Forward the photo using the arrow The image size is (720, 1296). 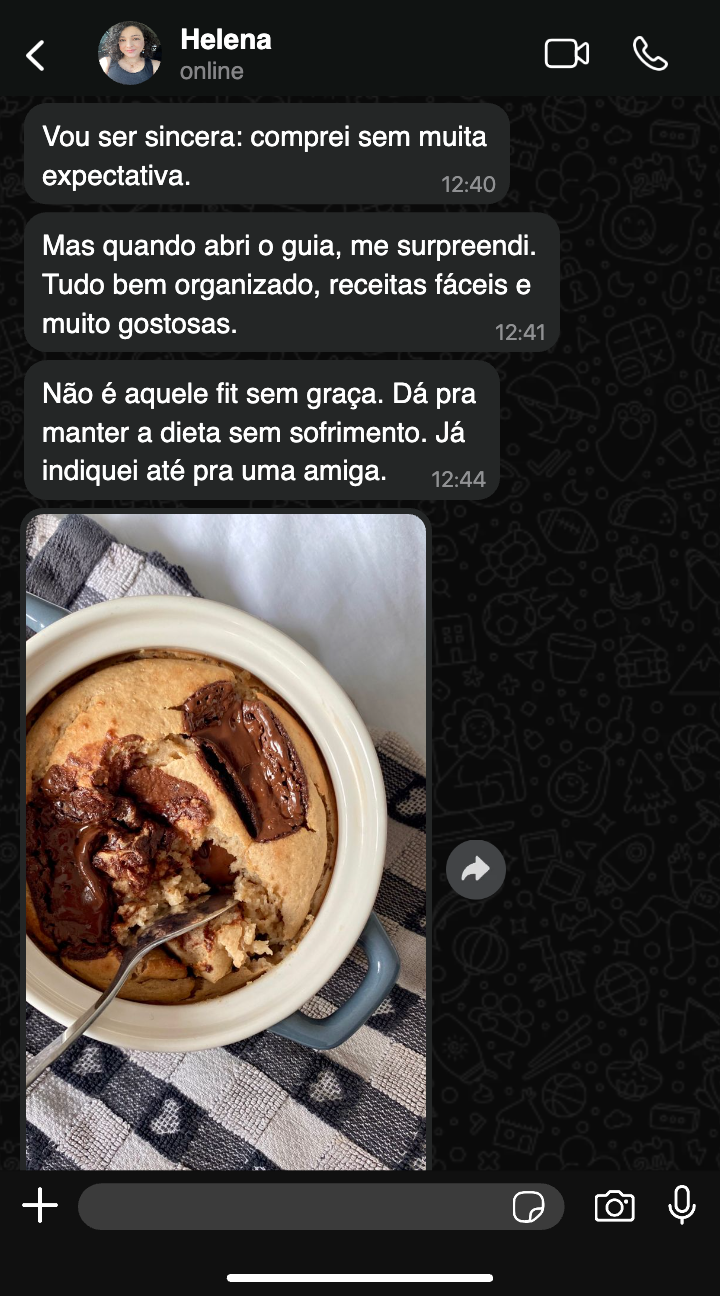tap(475, 870)
